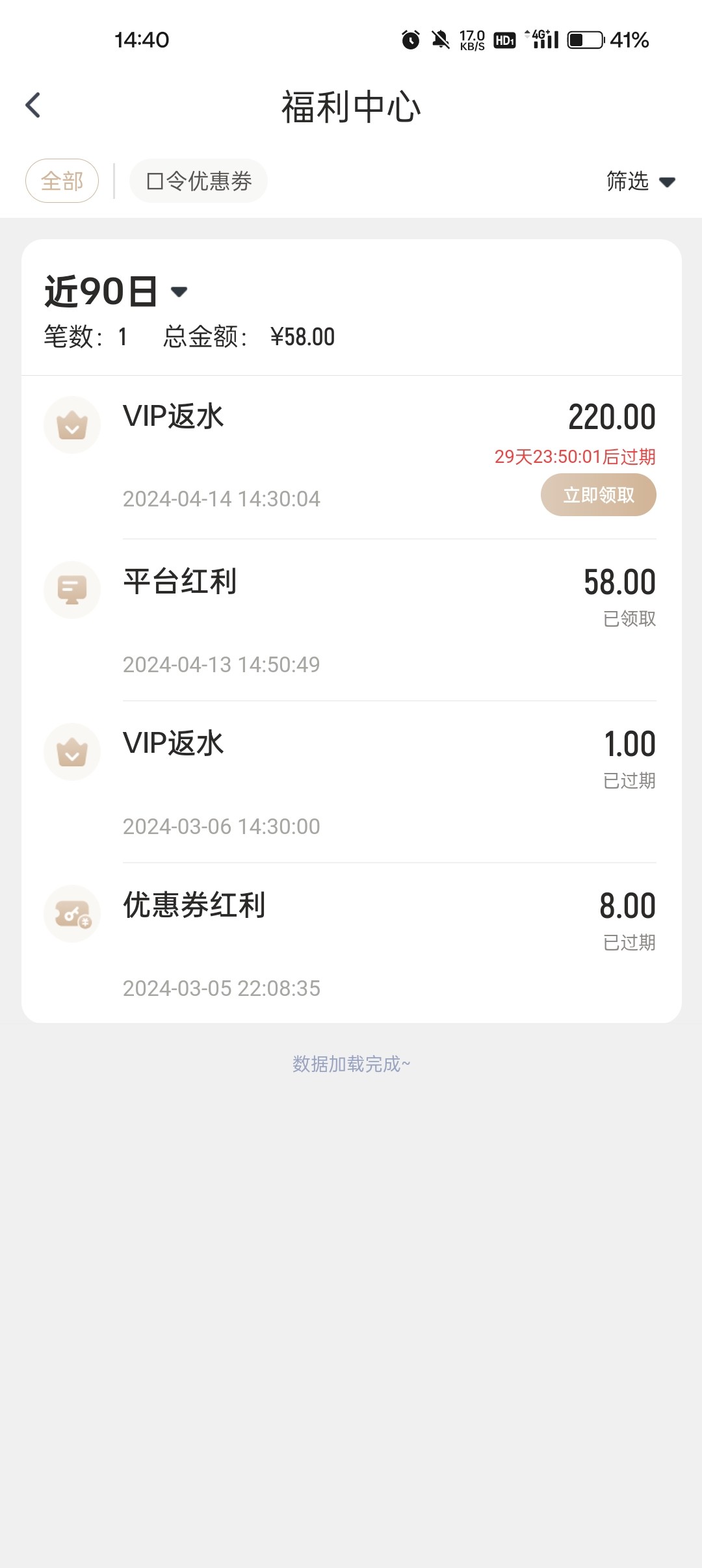
Task: Open the 筛选 filter dropdown
Action: [x=640, y=181]
